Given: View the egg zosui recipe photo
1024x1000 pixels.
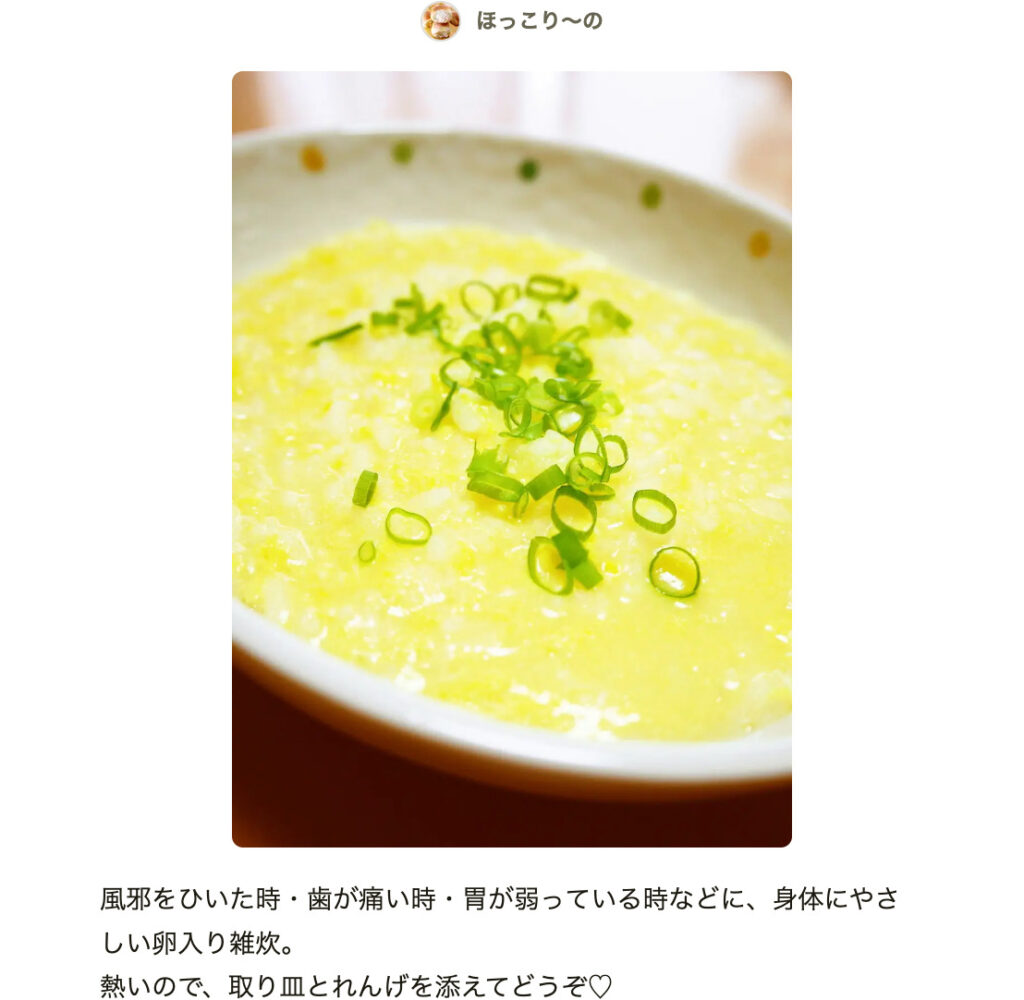Looking at the screenshot, I should (511, 458).
